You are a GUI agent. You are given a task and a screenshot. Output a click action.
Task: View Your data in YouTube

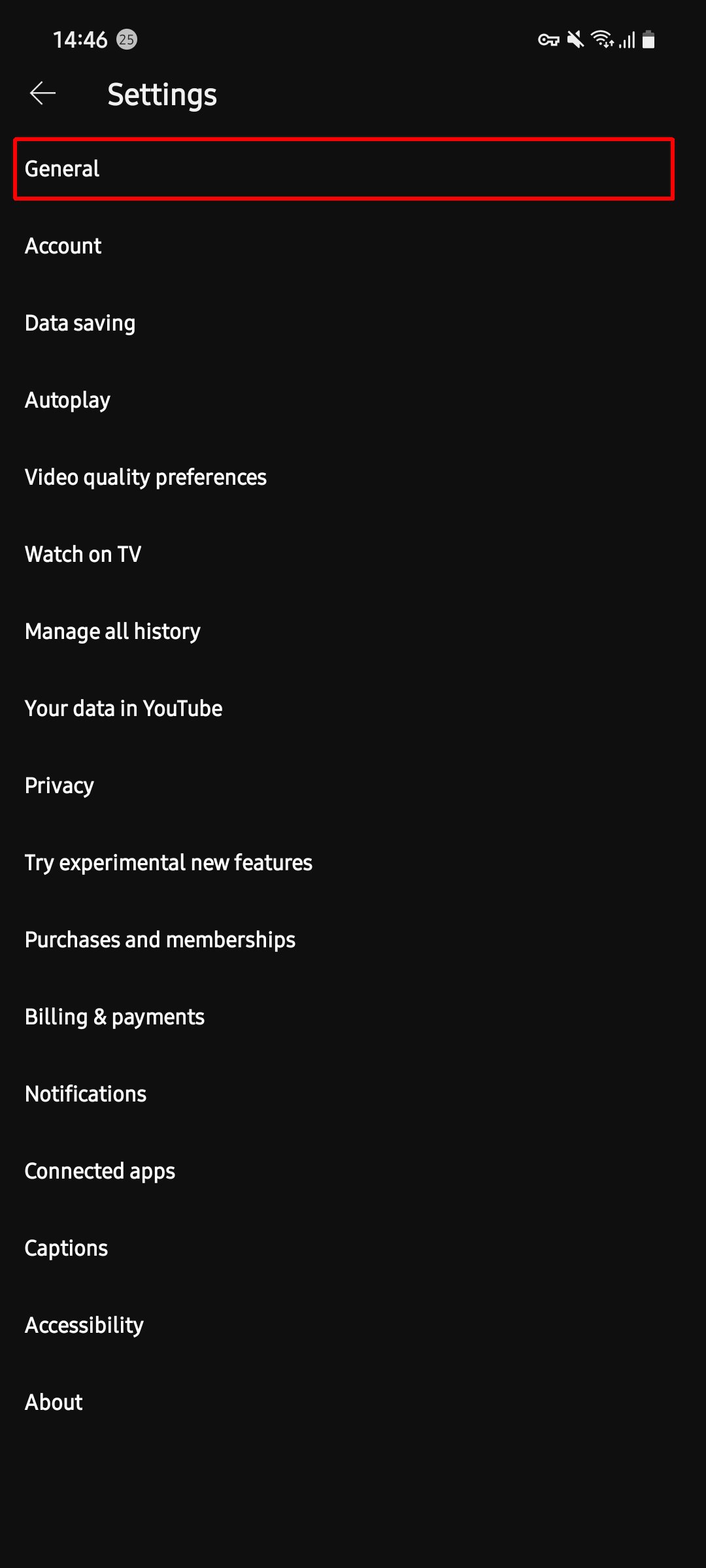124,709
